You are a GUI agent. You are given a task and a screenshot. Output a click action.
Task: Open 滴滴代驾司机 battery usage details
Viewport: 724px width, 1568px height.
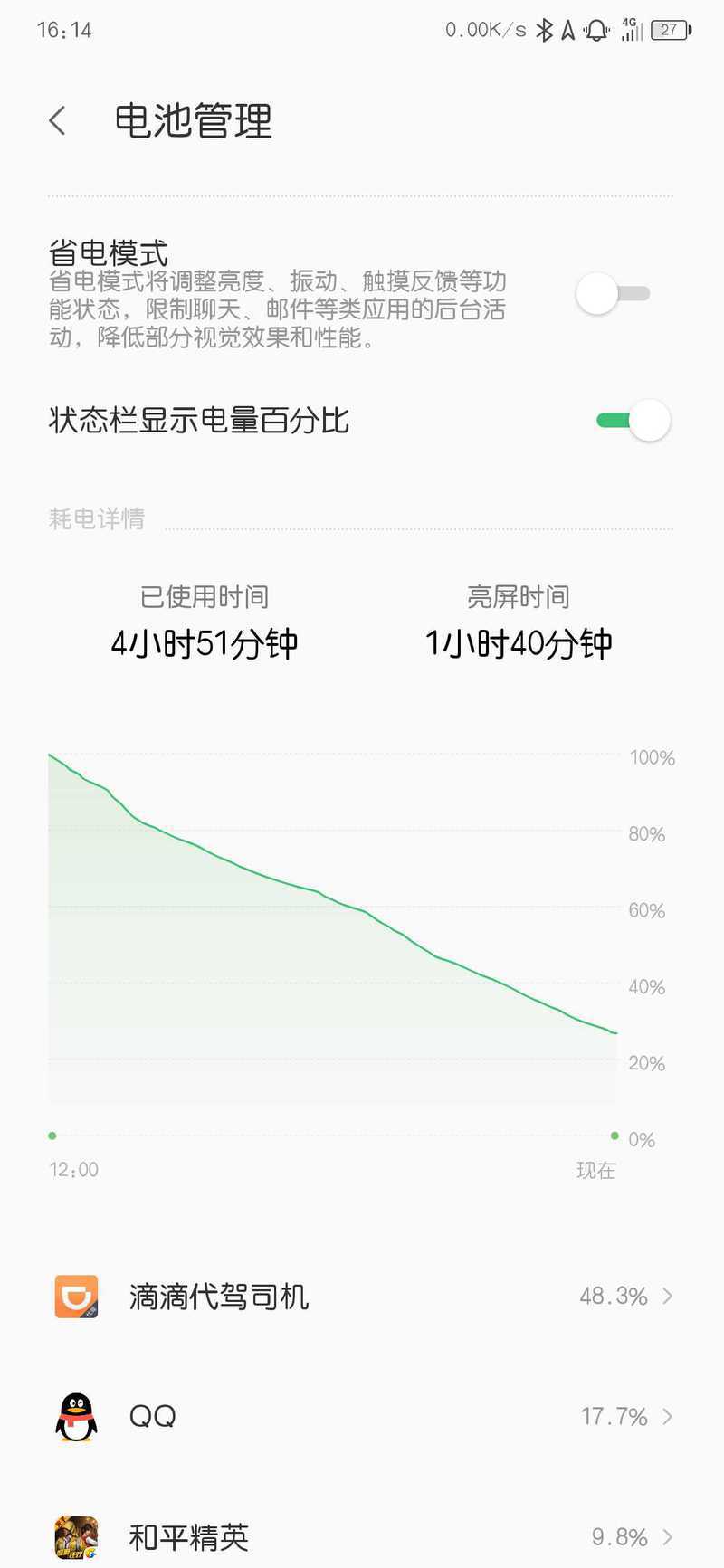[362, 1297]
